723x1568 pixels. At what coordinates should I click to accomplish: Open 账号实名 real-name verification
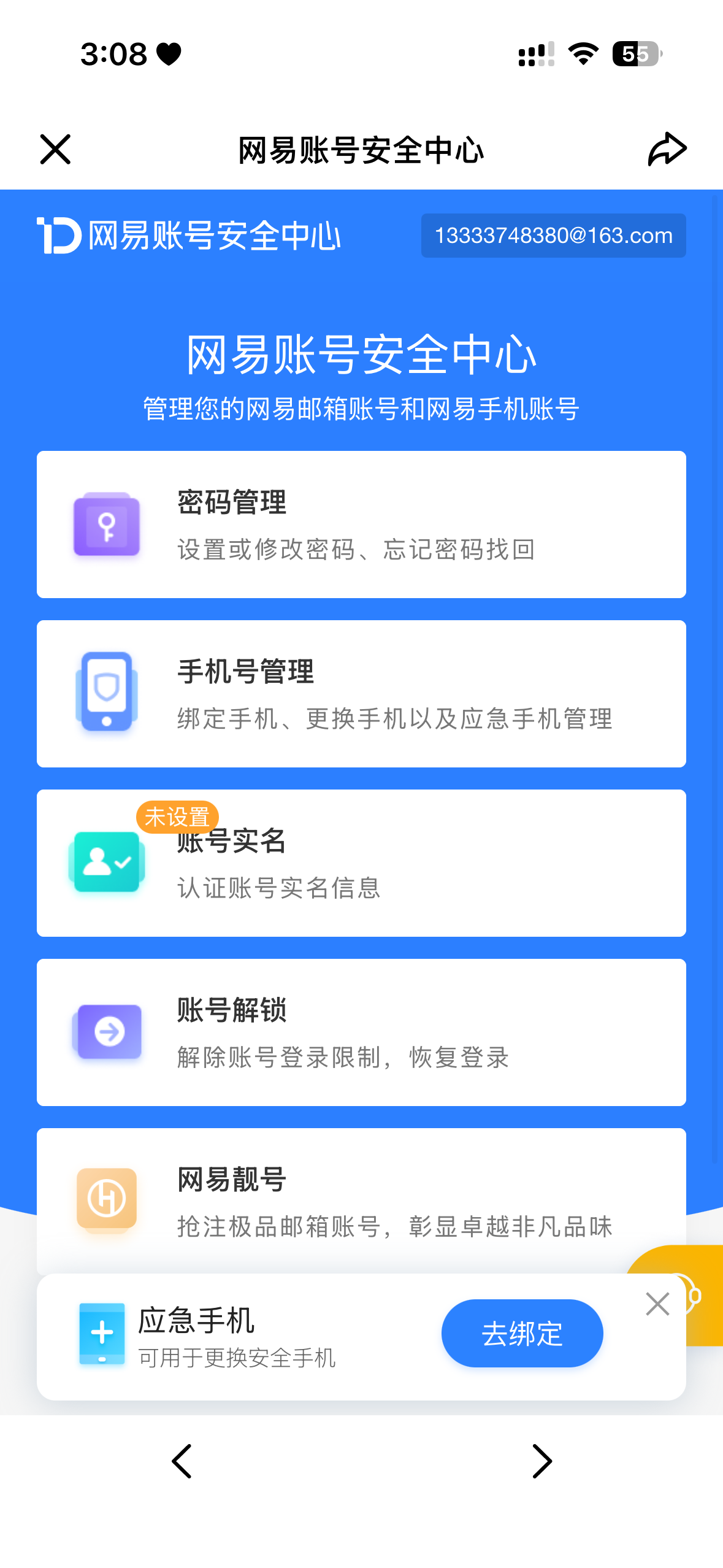(x=361, y=863)
